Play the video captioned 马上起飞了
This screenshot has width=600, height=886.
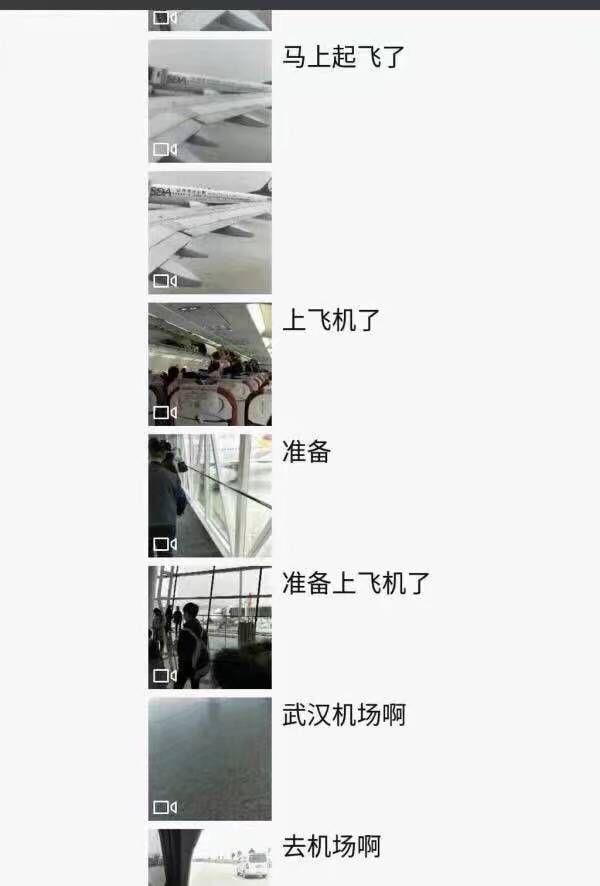210,101
